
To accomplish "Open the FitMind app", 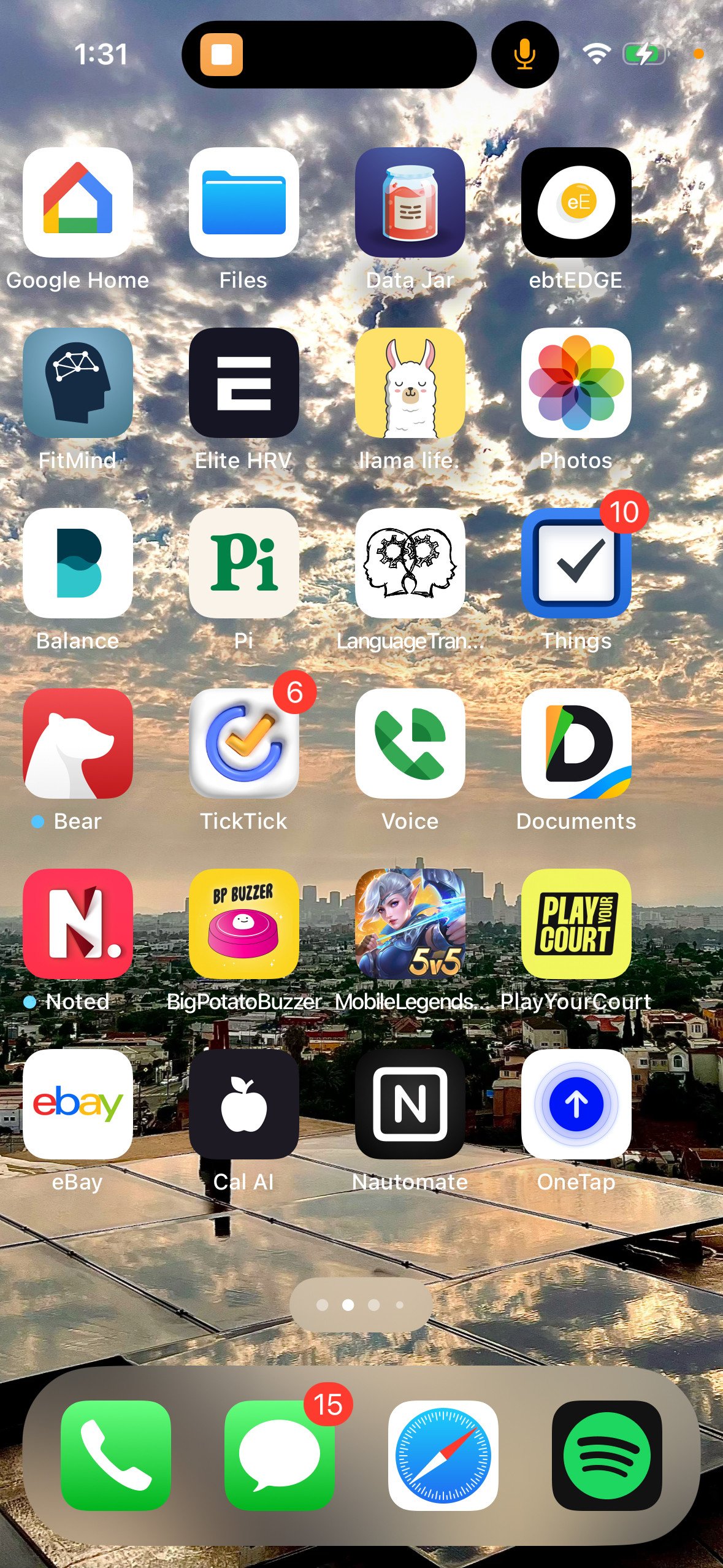I will [x=78, y=383].
